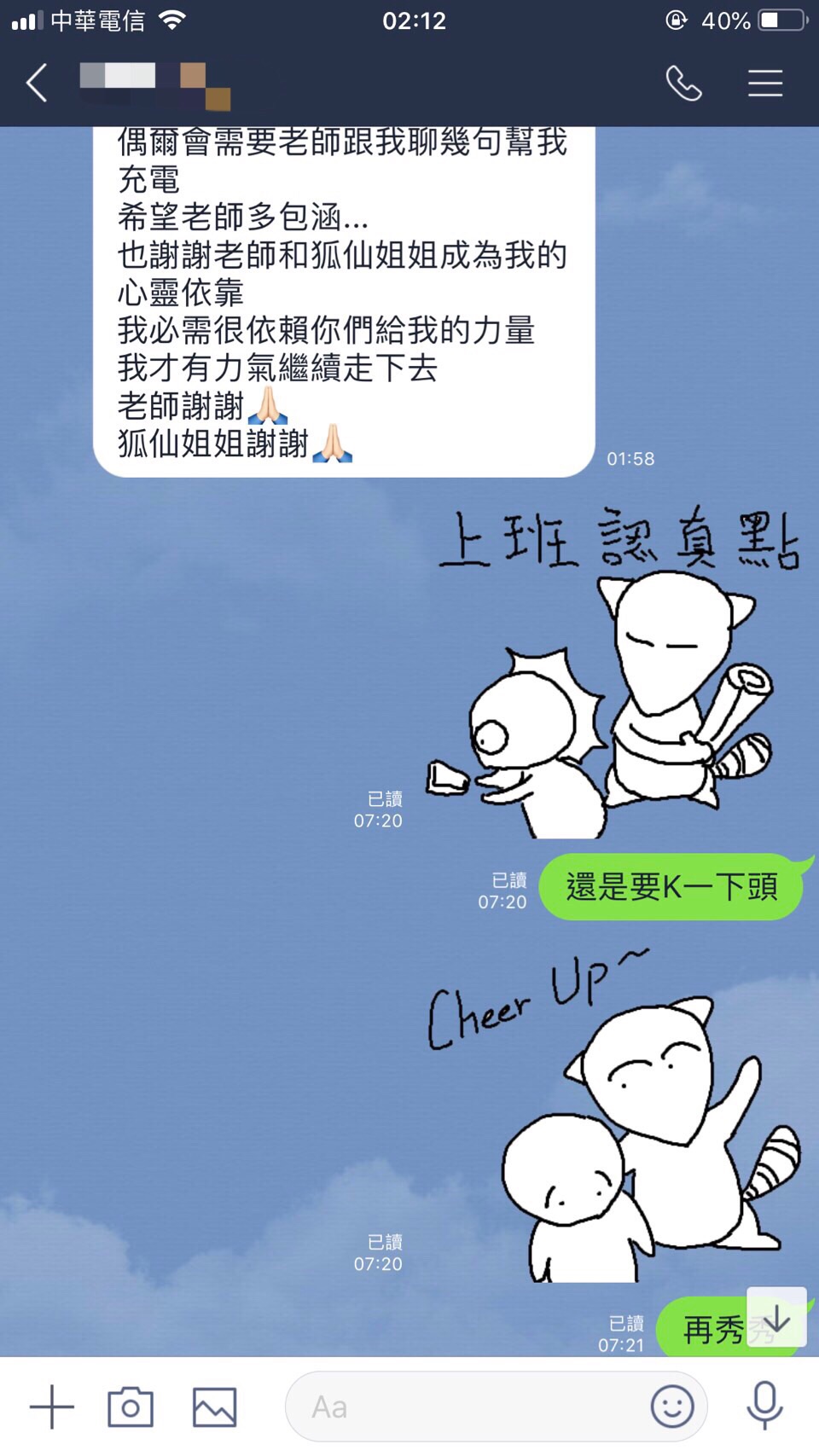Viewport: 819px width, 1456px height.
Task: Open the camera to take a photo
Action: pos(131,1407)
